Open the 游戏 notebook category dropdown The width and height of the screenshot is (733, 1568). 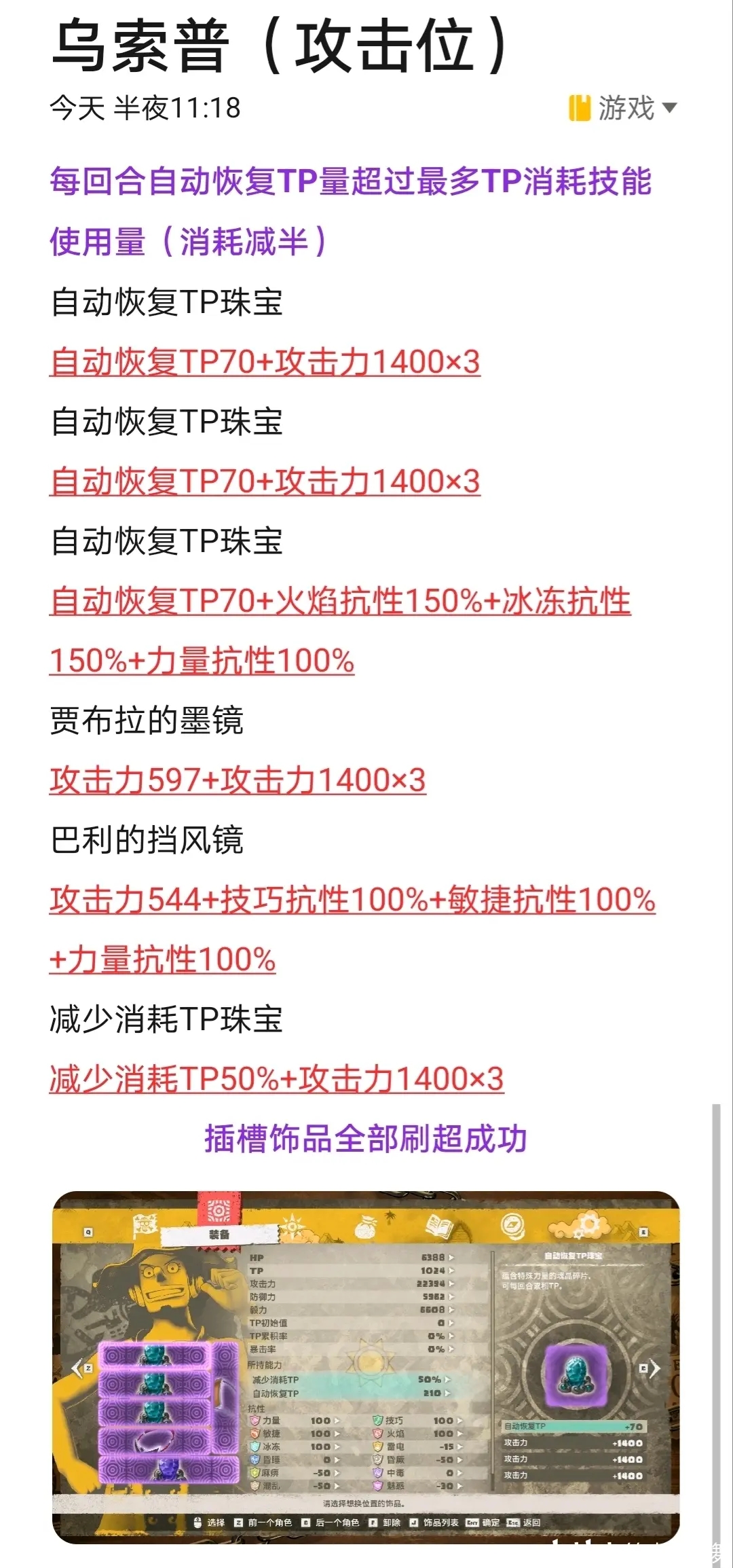(x=623, y=108)
